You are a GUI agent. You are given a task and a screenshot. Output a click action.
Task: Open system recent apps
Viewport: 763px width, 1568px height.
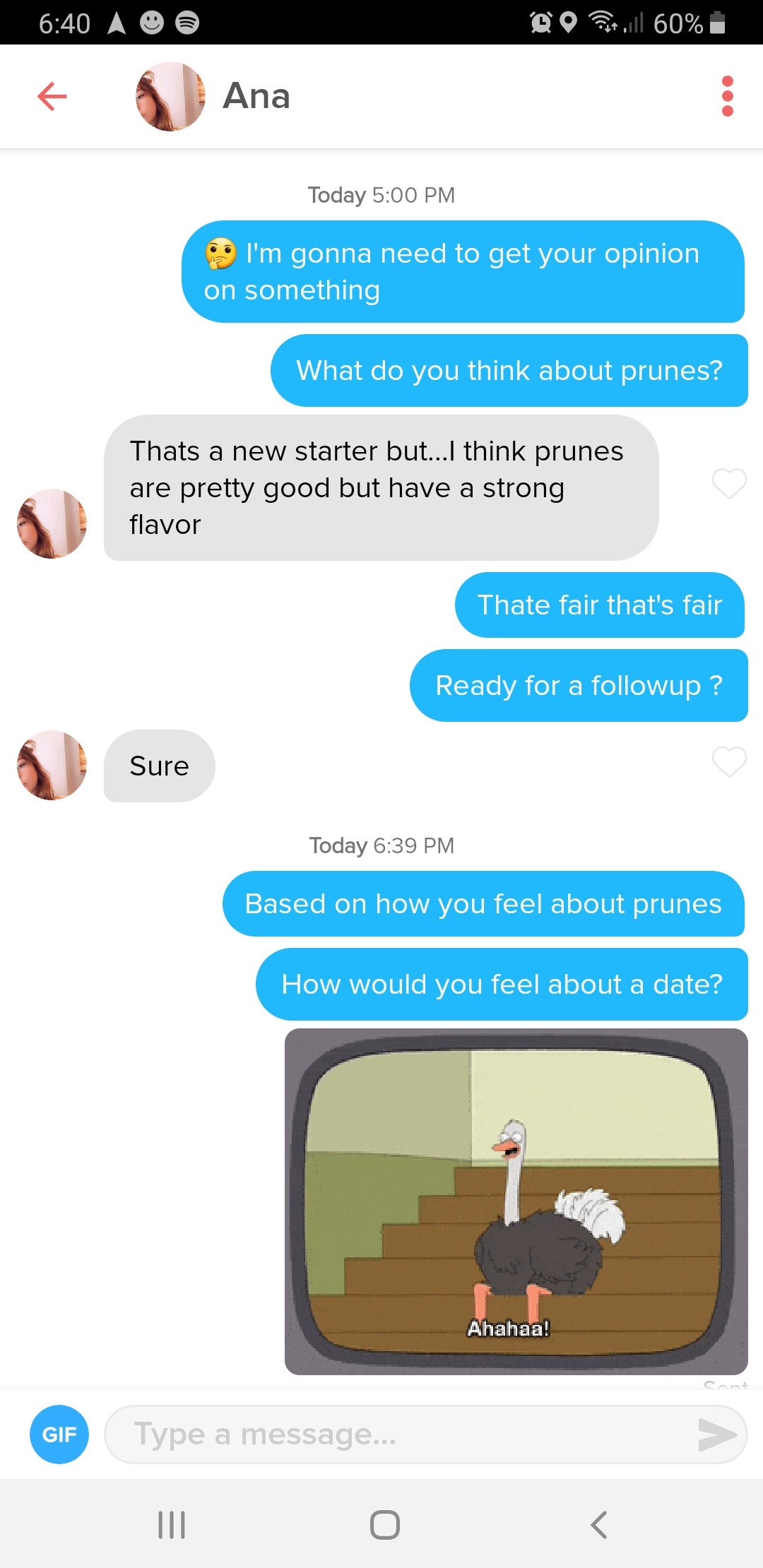[172, 1524]
